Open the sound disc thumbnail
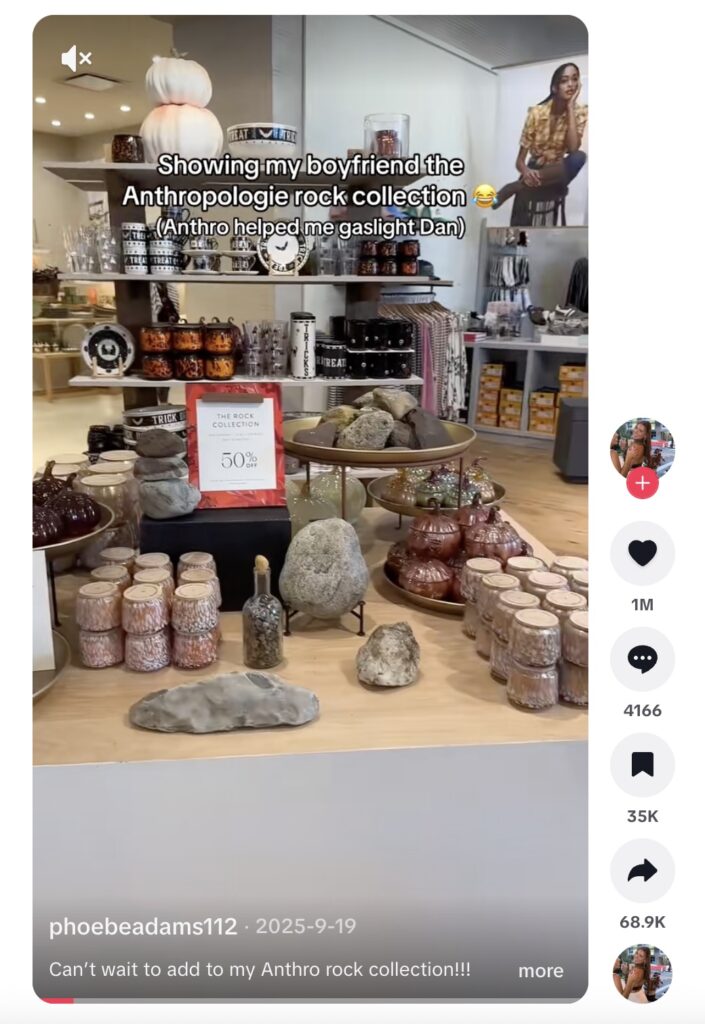This screenshot has height=1024, width=705. pos(642,973)
